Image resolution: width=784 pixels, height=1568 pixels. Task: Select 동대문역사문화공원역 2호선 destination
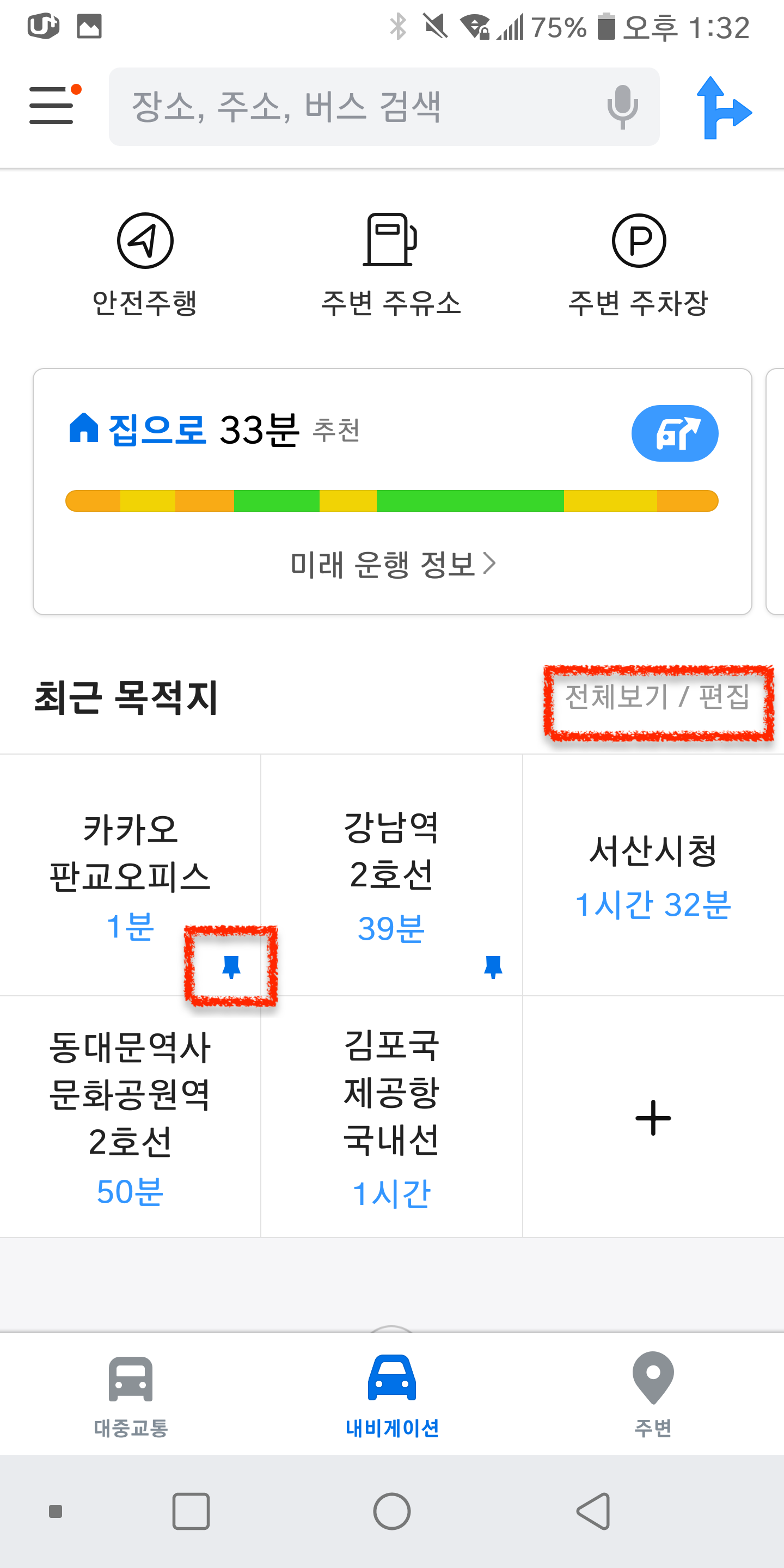tap(130, 1116)
